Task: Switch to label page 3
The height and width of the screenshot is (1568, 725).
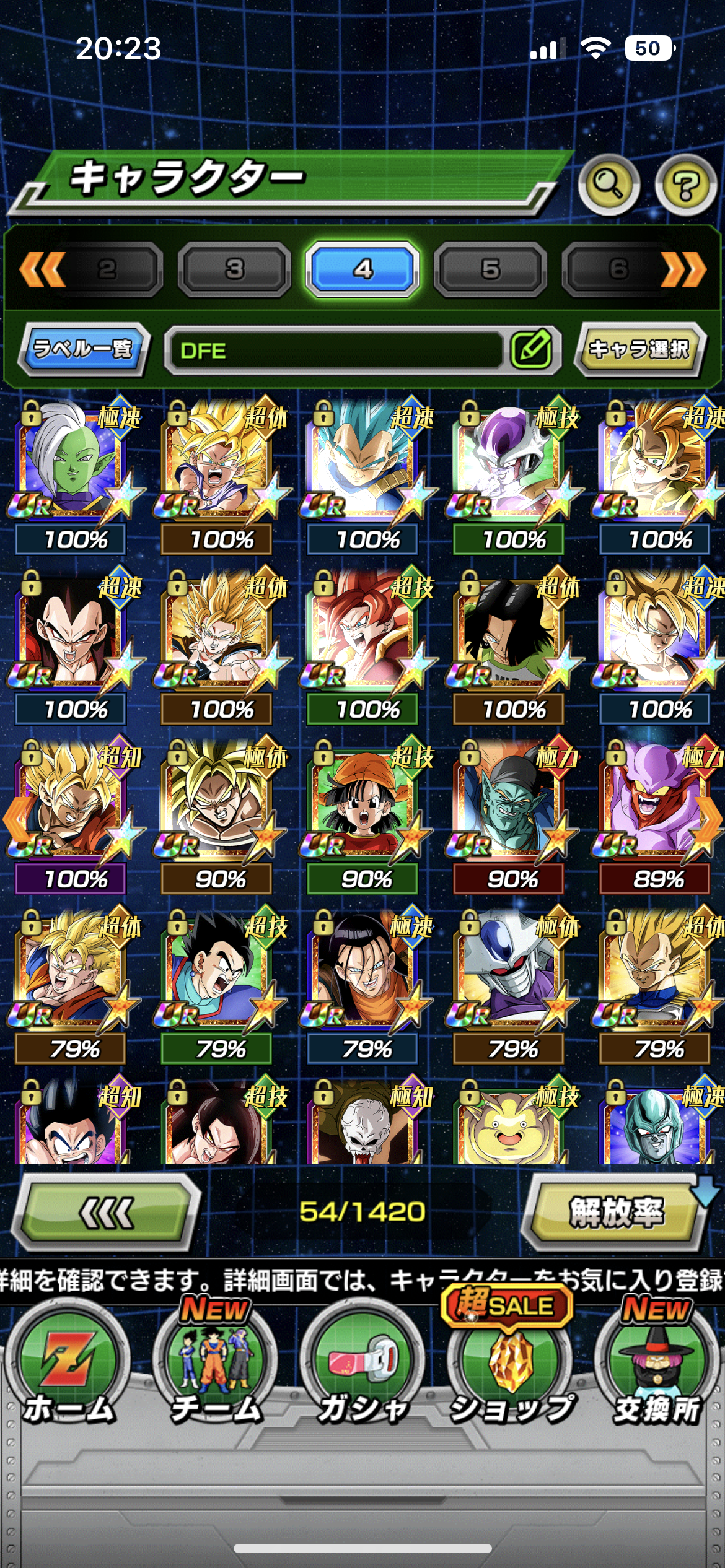Action: pos(234,269)
